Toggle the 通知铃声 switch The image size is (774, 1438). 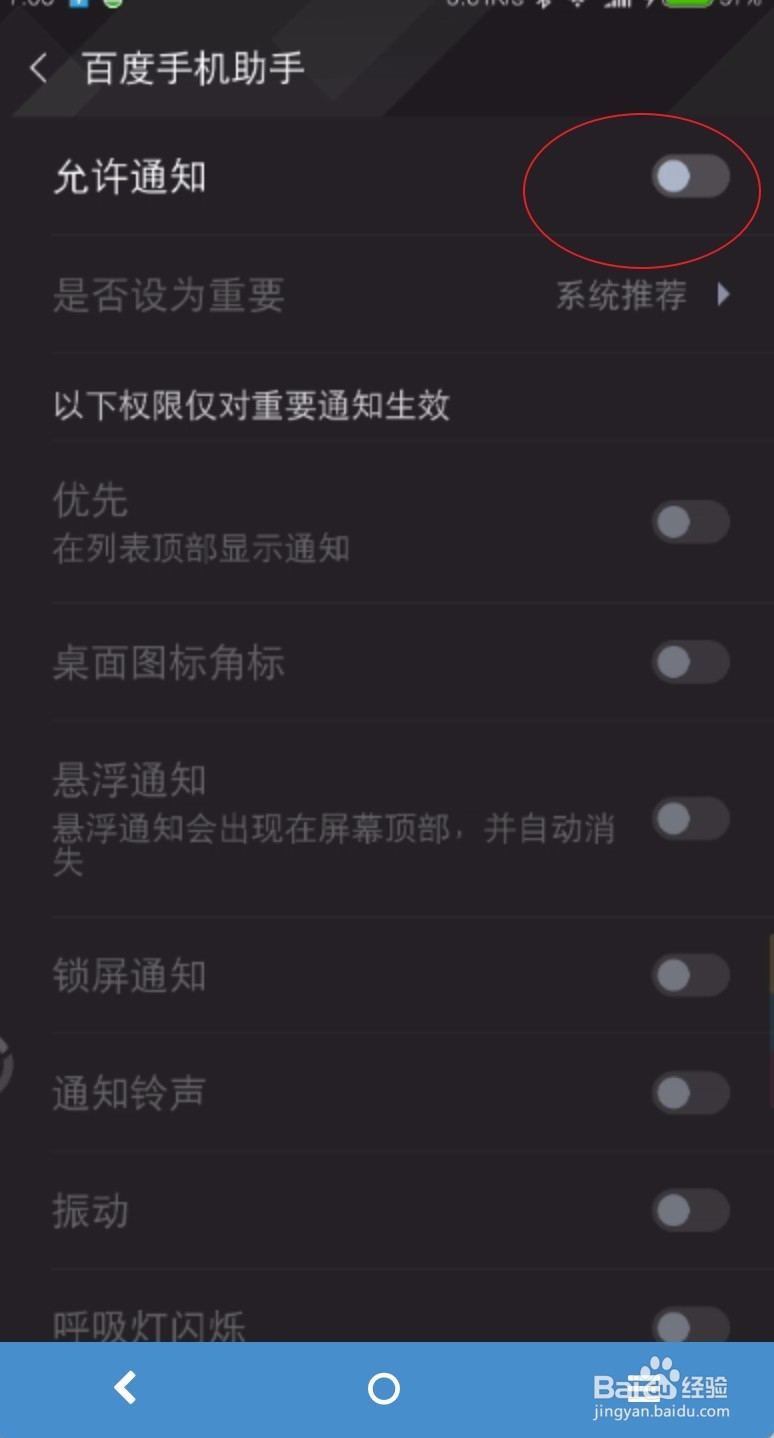click(x=691, y=1093)
